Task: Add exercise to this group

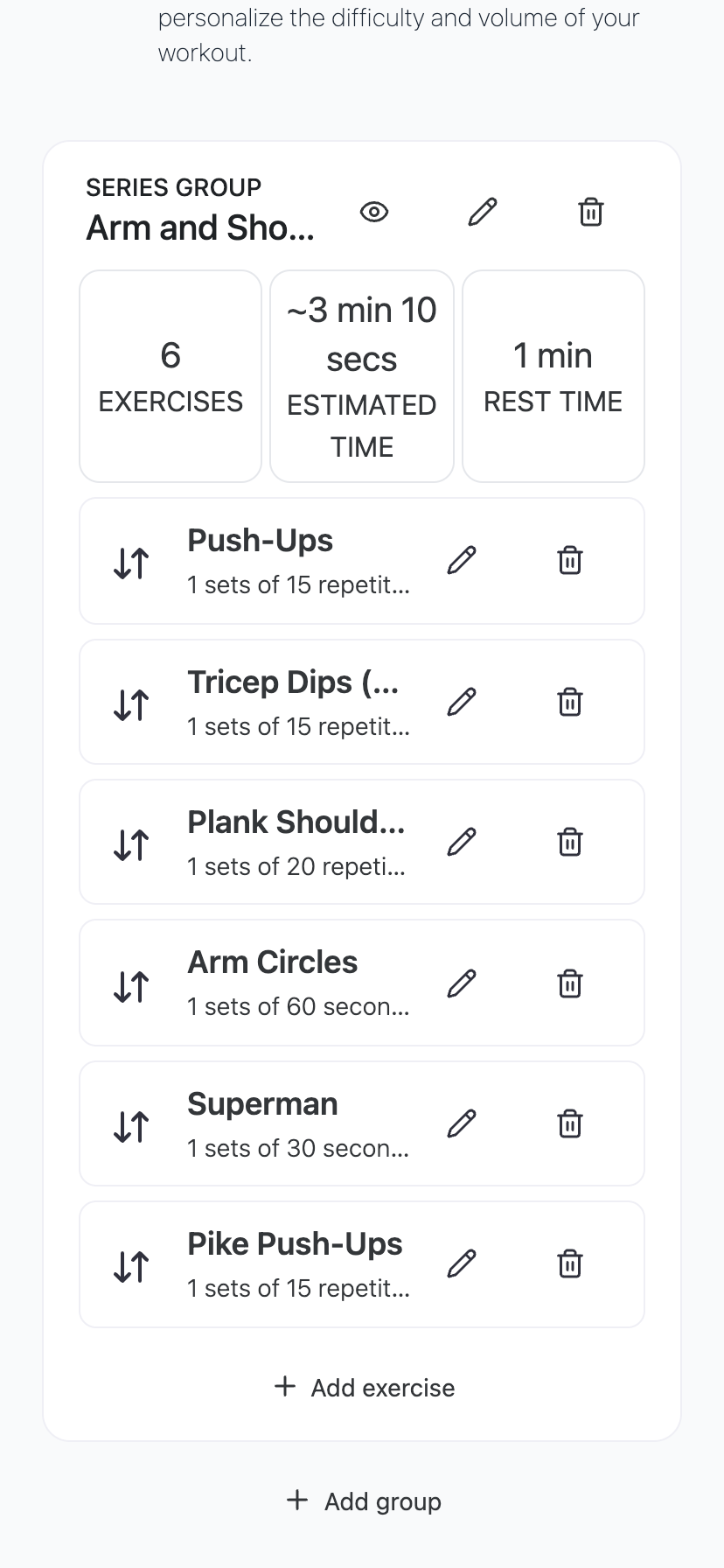Action: (x=364, y=1388)
